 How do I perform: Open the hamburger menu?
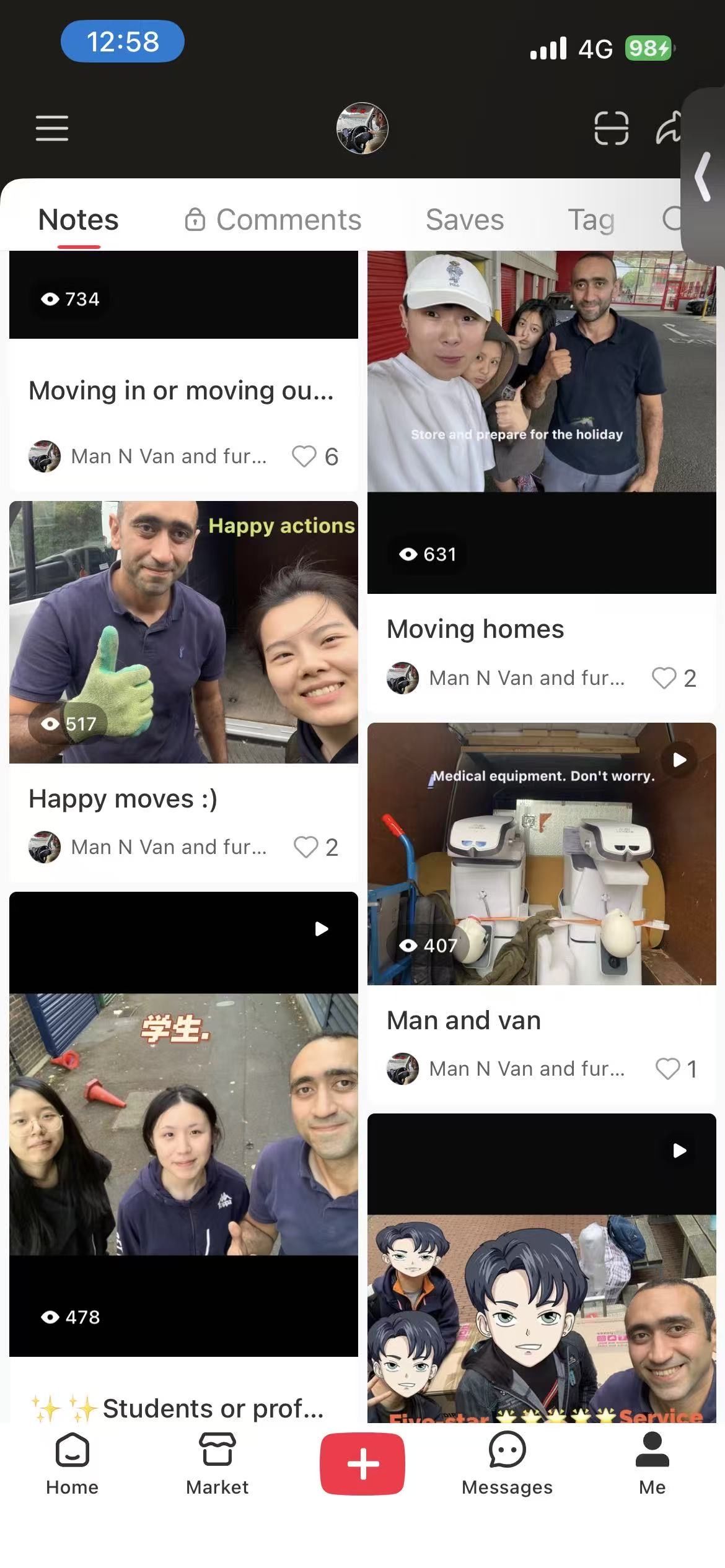[x=51, y=128]
